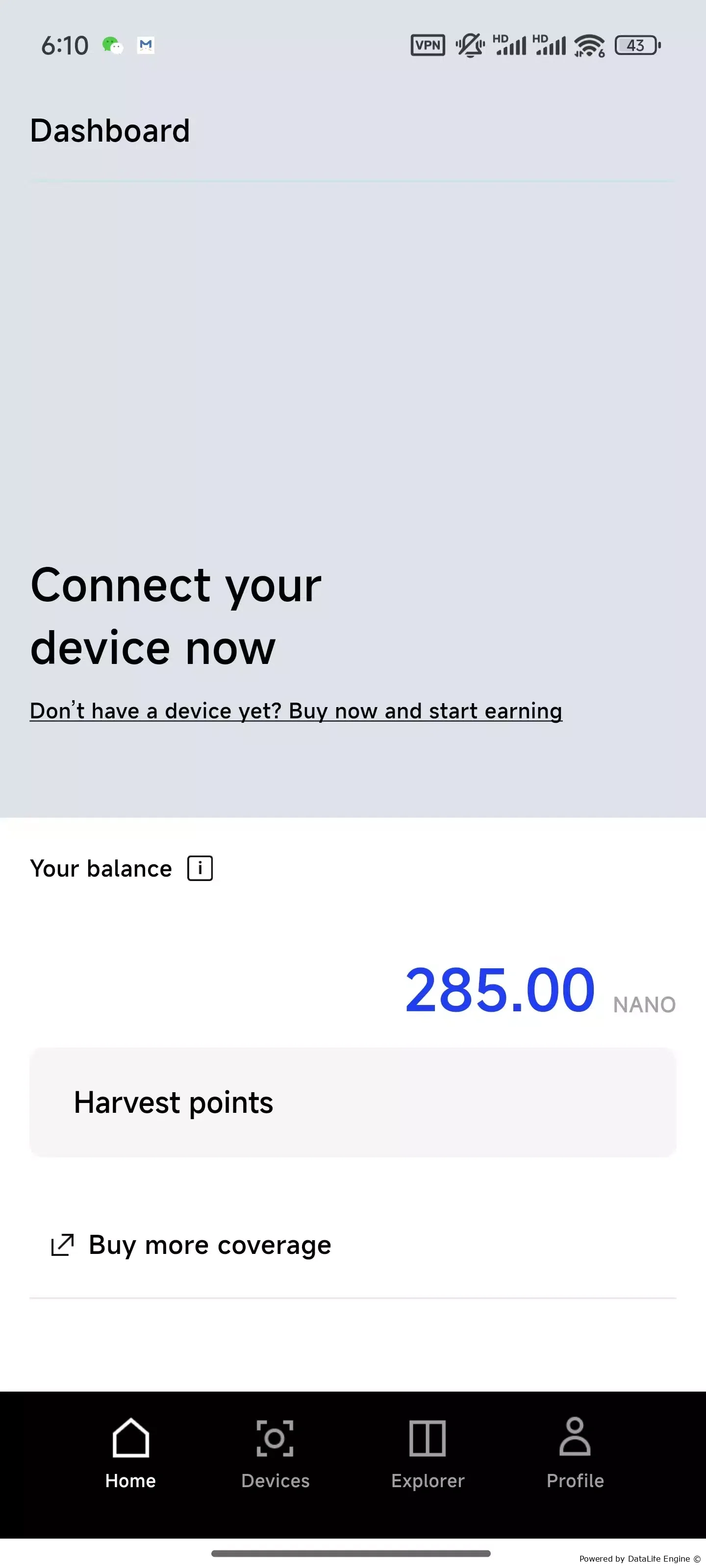Image resolution: width=706 pixels, height=1568 pixels.
Task: Select the Home tab
Action: coord(130,1453)
